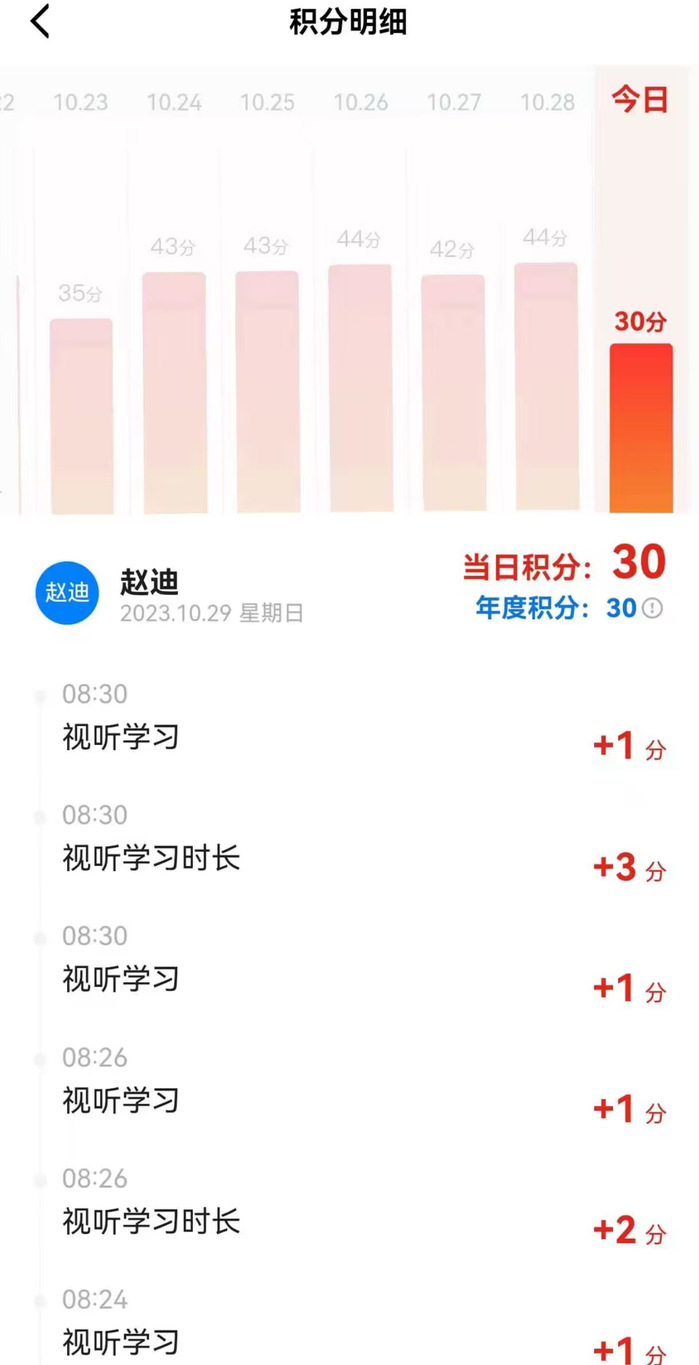Select the 今日 bar showing 30分
699x1365 pixels.
[641, 427]
